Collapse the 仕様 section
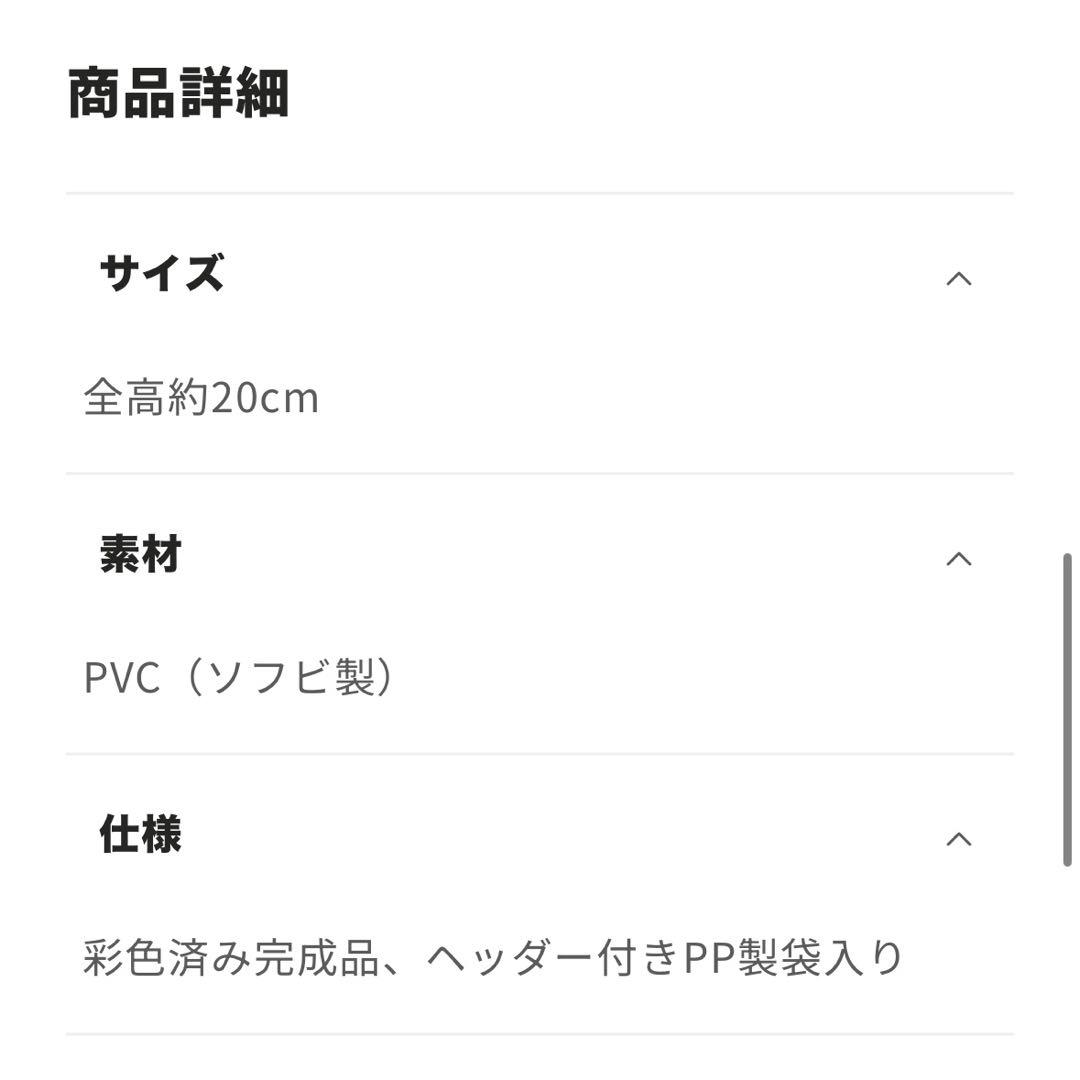This screenshot has height=1080, width=1080. click(x=958, y=839)
